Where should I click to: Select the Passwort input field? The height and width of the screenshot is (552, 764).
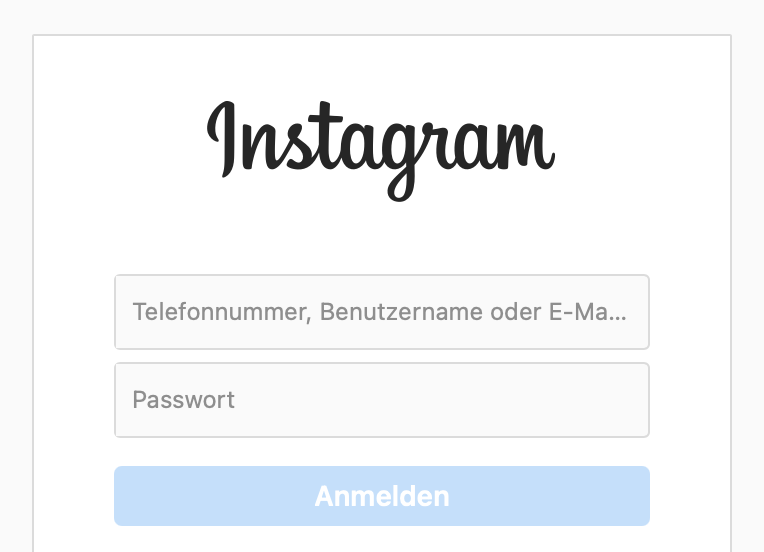click(x=381, y=400)
